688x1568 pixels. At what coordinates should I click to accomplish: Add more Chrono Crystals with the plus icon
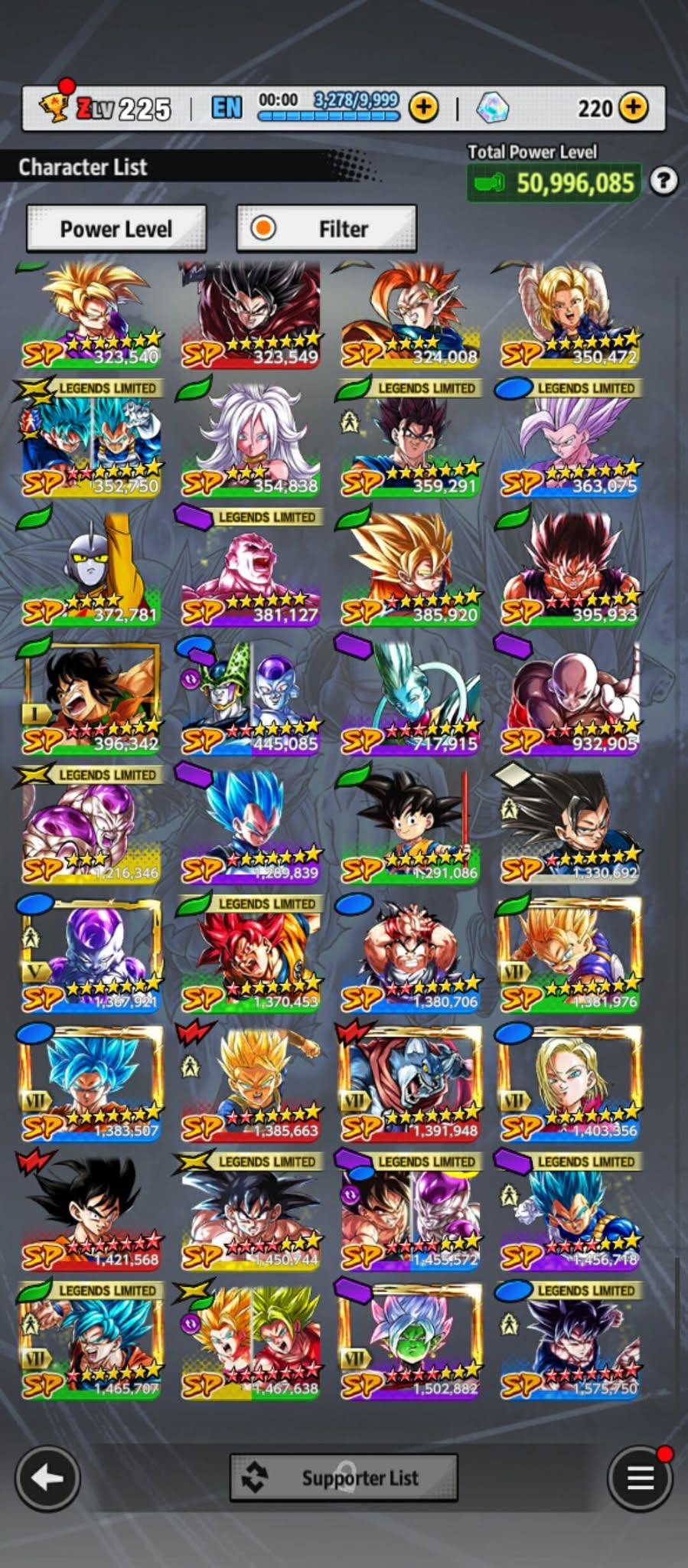point(633,108)
